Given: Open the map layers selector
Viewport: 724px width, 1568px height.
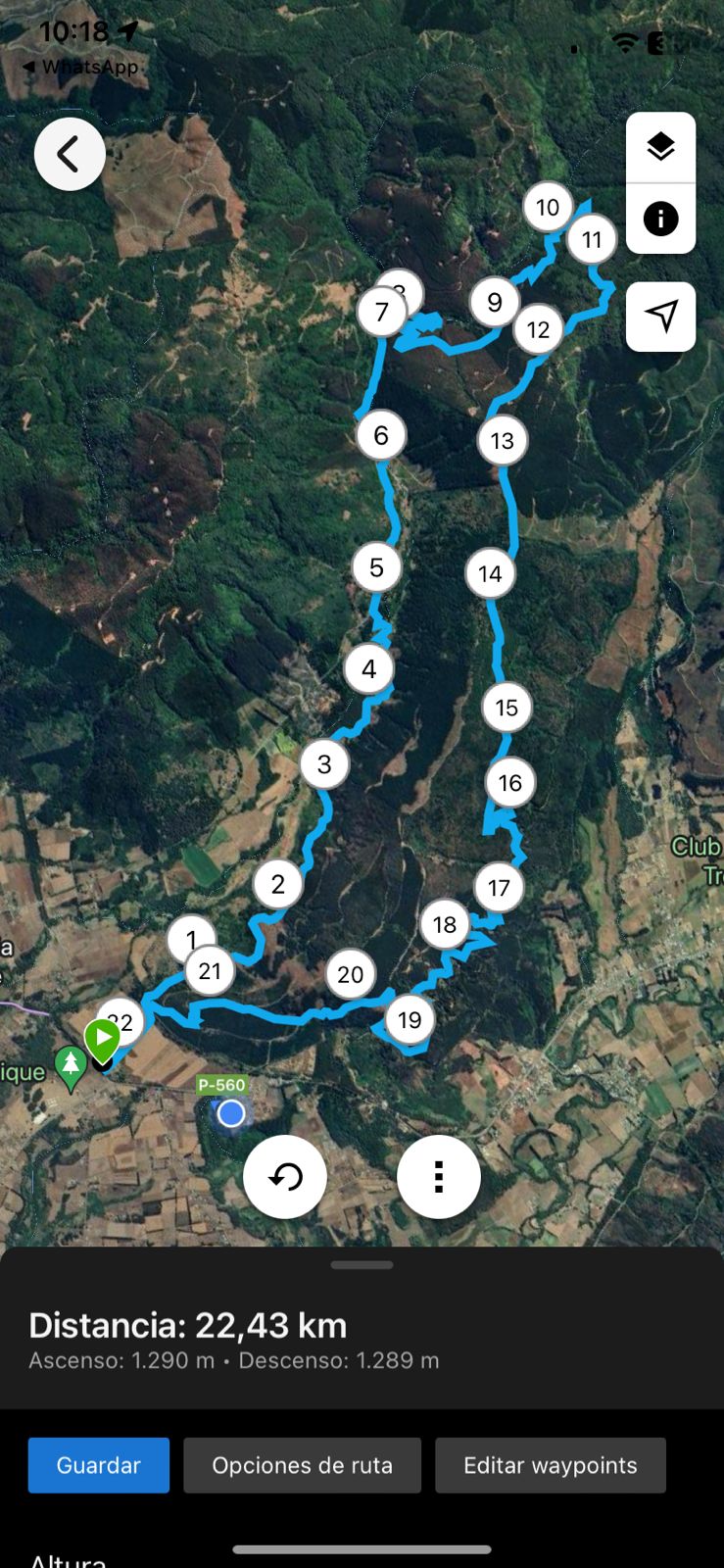Looking at the screenshot, I should point(660,147).
